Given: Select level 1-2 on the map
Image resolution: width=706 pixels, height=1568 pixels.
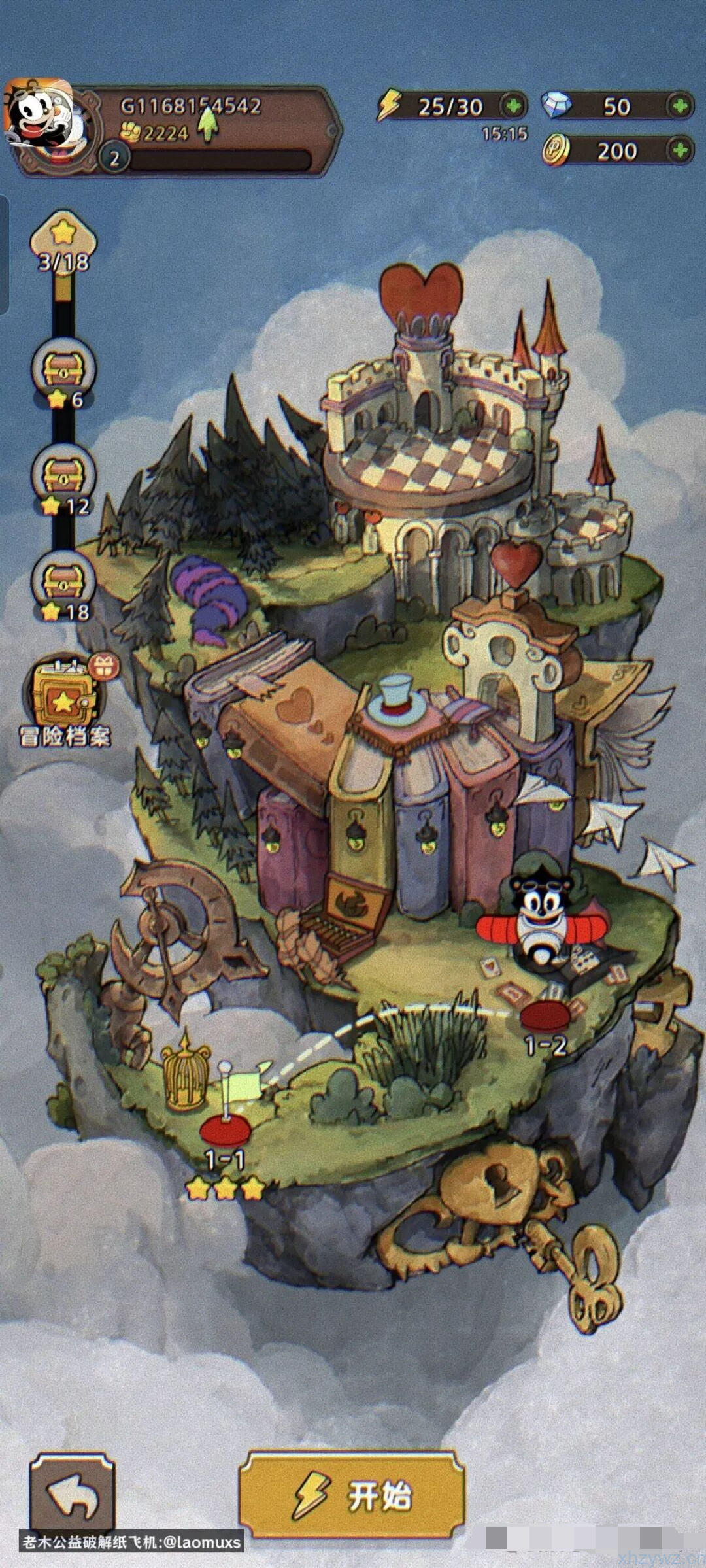Looking at the screenshot, I should click(545, 1017).
